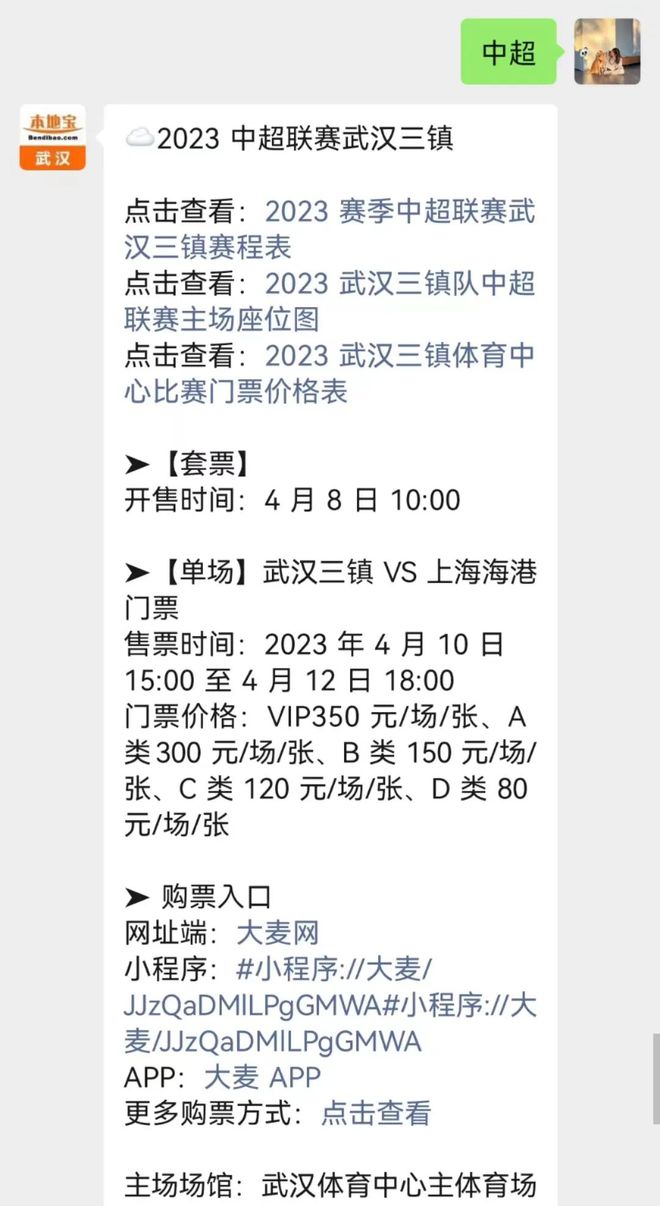The height and width of the screenshot is (1206, 660).
Task: Open the 武汉本地宝 account avatar
Action: tap(53, 138)
